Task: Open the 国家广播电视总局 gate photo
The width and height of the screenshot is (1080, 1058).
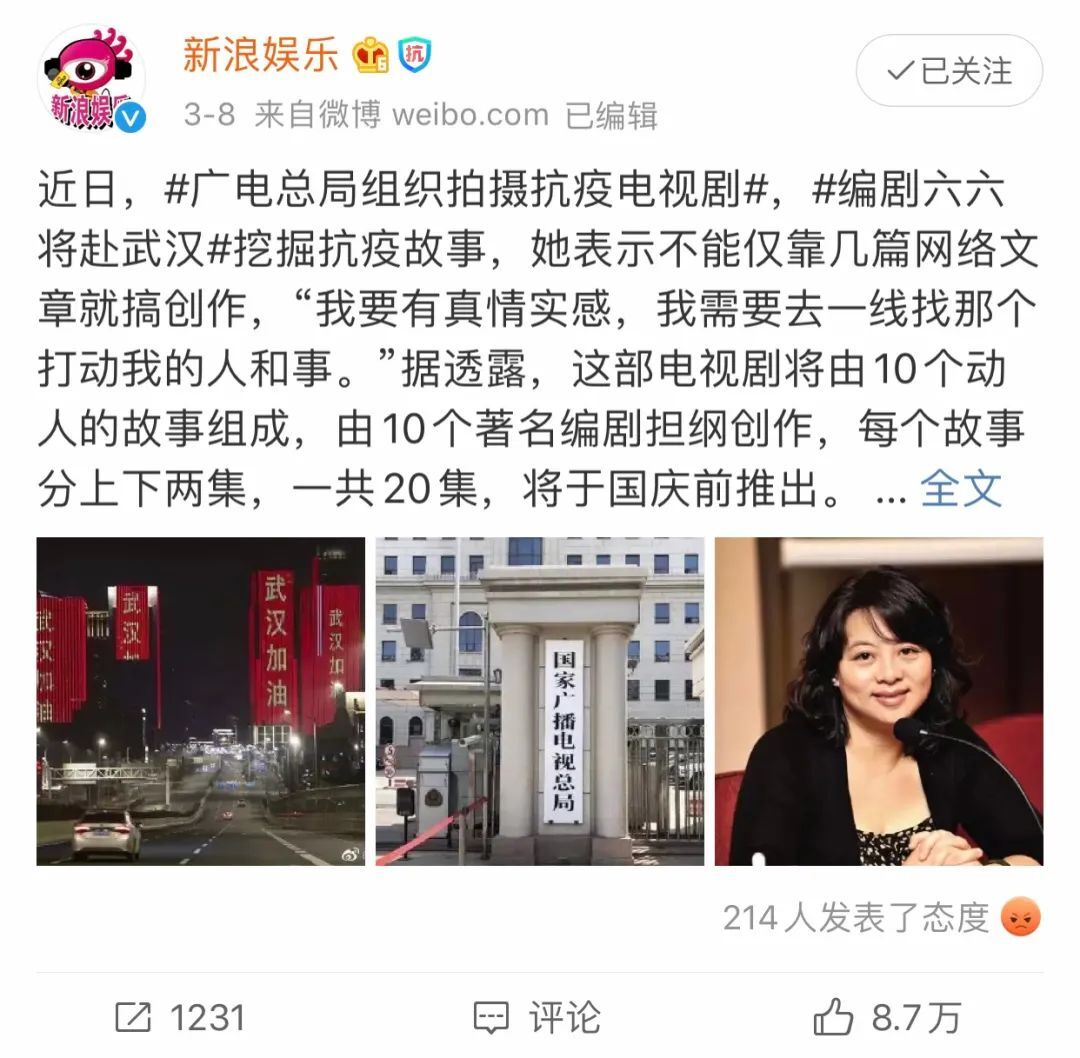Action: (x=539, y=701)
